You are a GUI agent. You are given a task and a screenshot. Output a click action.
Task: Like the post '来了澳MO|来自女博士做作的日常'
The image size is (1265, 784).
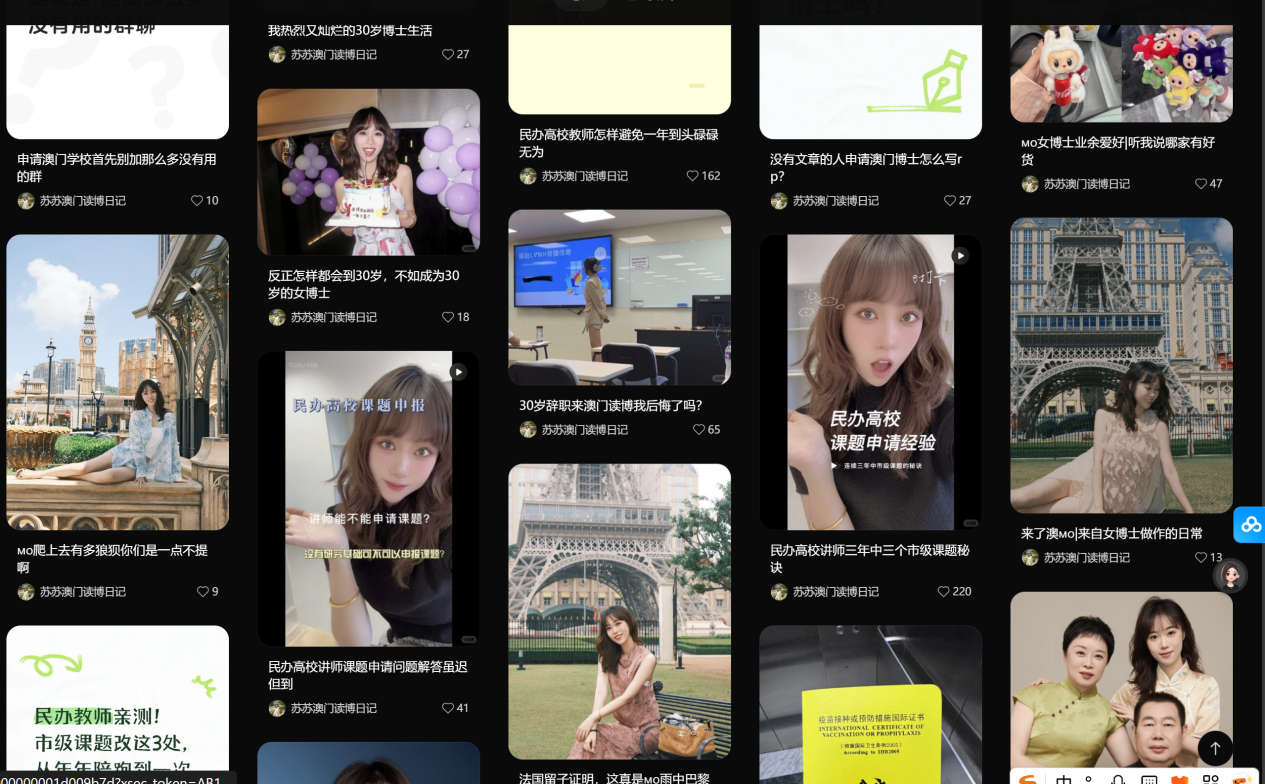(x=1201, y=558)
